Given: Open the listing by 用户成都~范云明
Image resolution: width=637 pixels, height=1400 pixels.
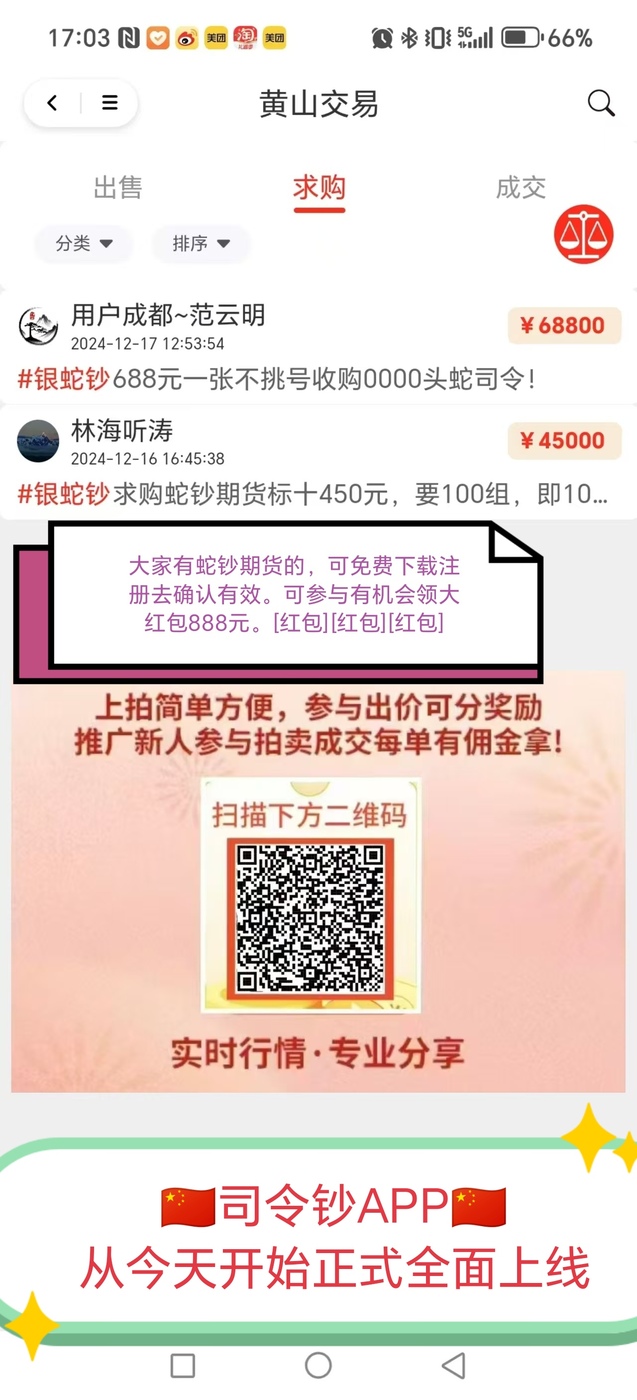Looking at the screenshot, I should pyautogui.click(x=318, y=348).
